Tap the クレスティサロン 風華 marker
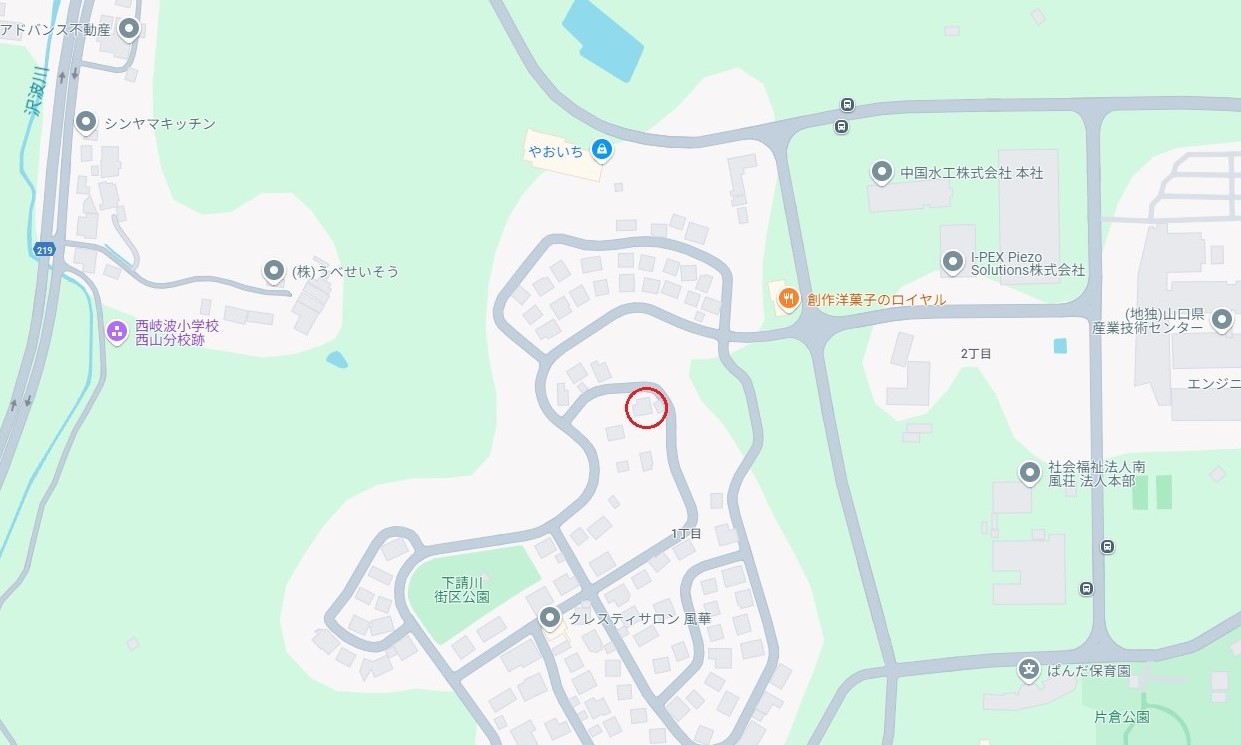The image size is (1241, 745). [550, 618]
